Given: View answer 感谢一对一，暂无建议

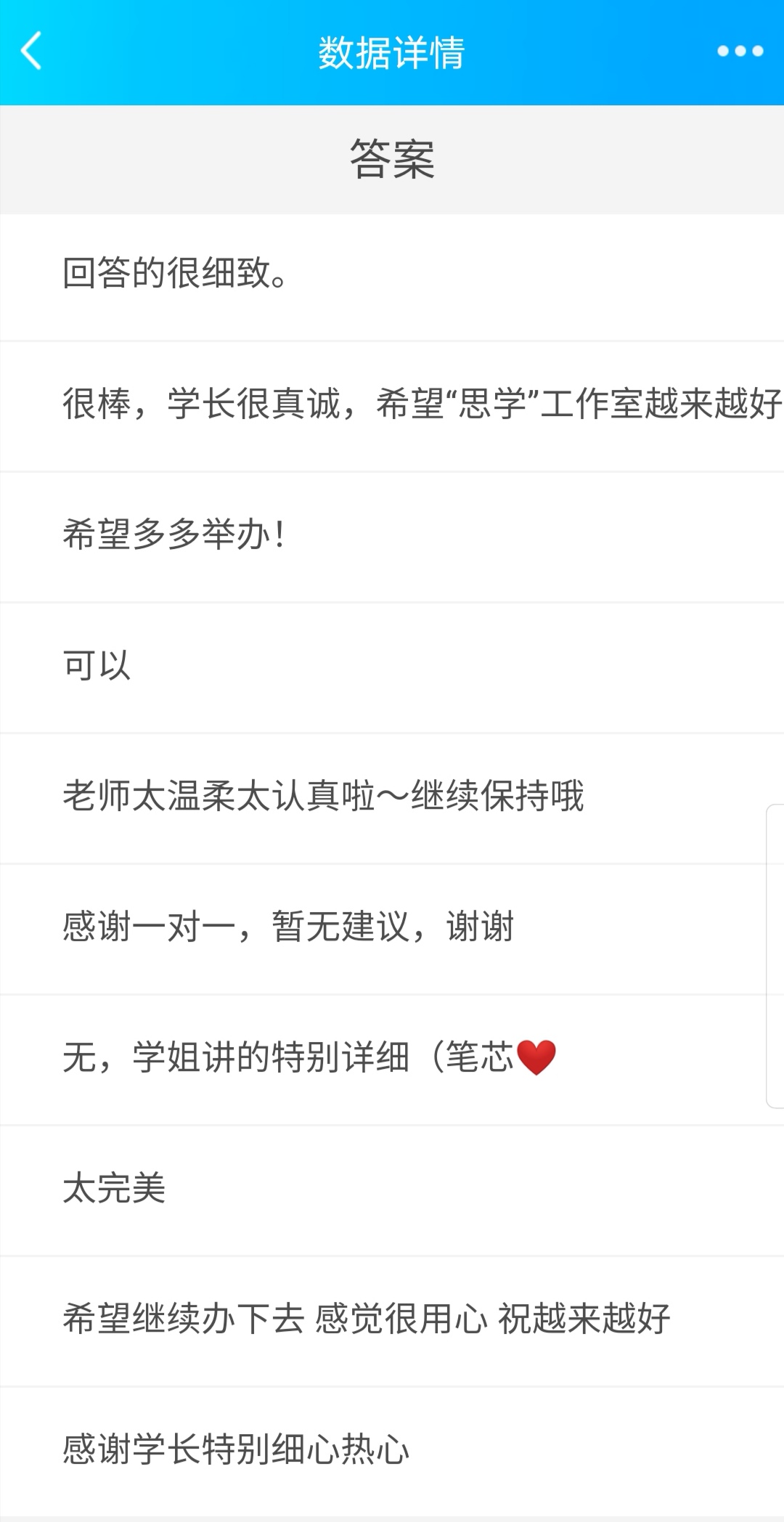Looking at the screenshot, I should pyautogui.click(x=392, y=927).
